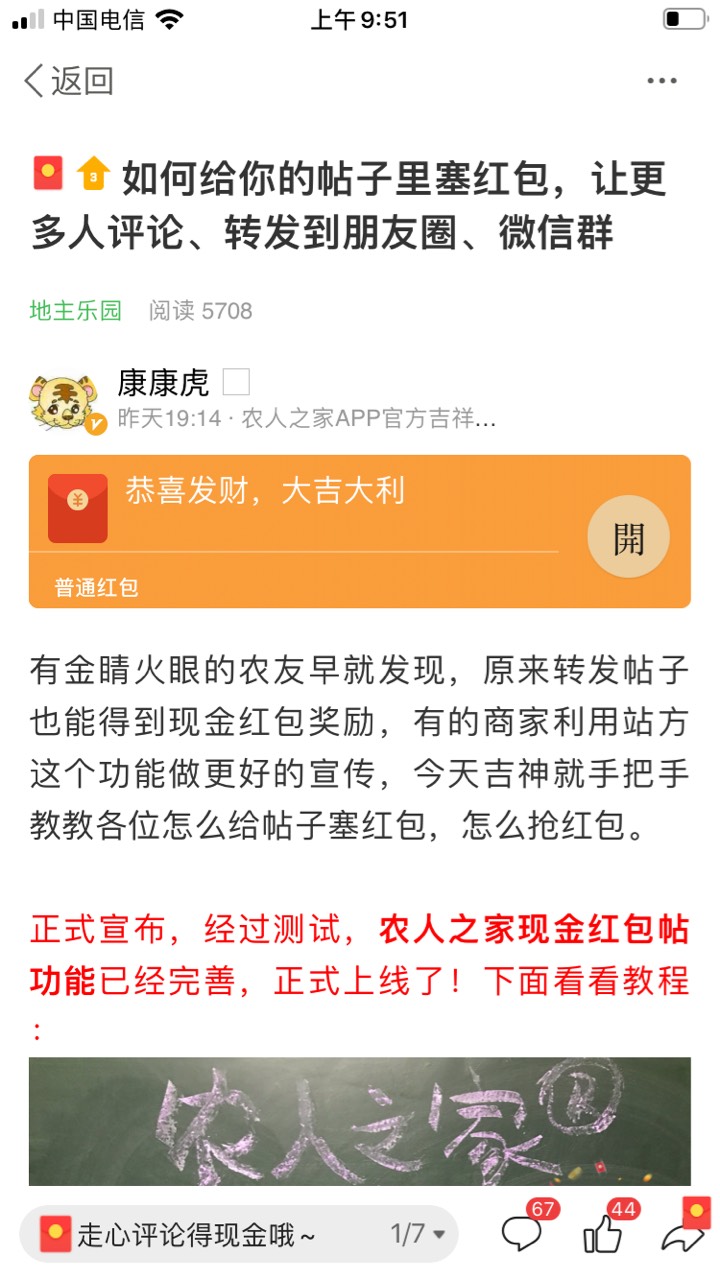The width and height of the screenshot is (720, 1280).
Task: Open the 农人之家 chalkboard image
Action: click(360, 1121)
